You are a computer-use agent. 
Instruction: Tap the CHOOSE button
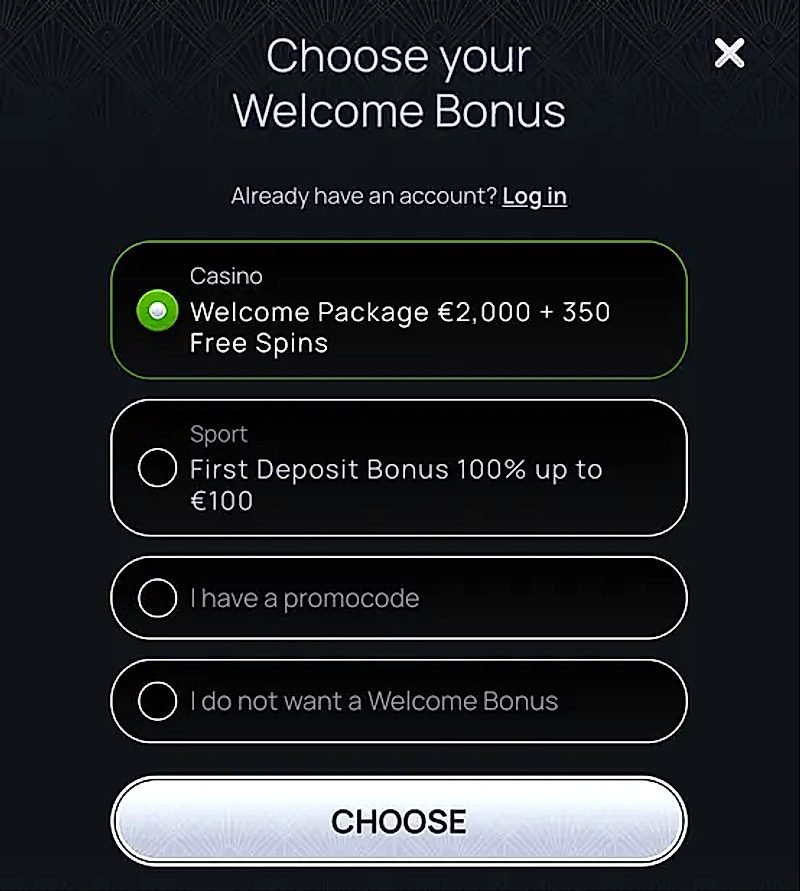pyautogui.click(x=399, y=821)
